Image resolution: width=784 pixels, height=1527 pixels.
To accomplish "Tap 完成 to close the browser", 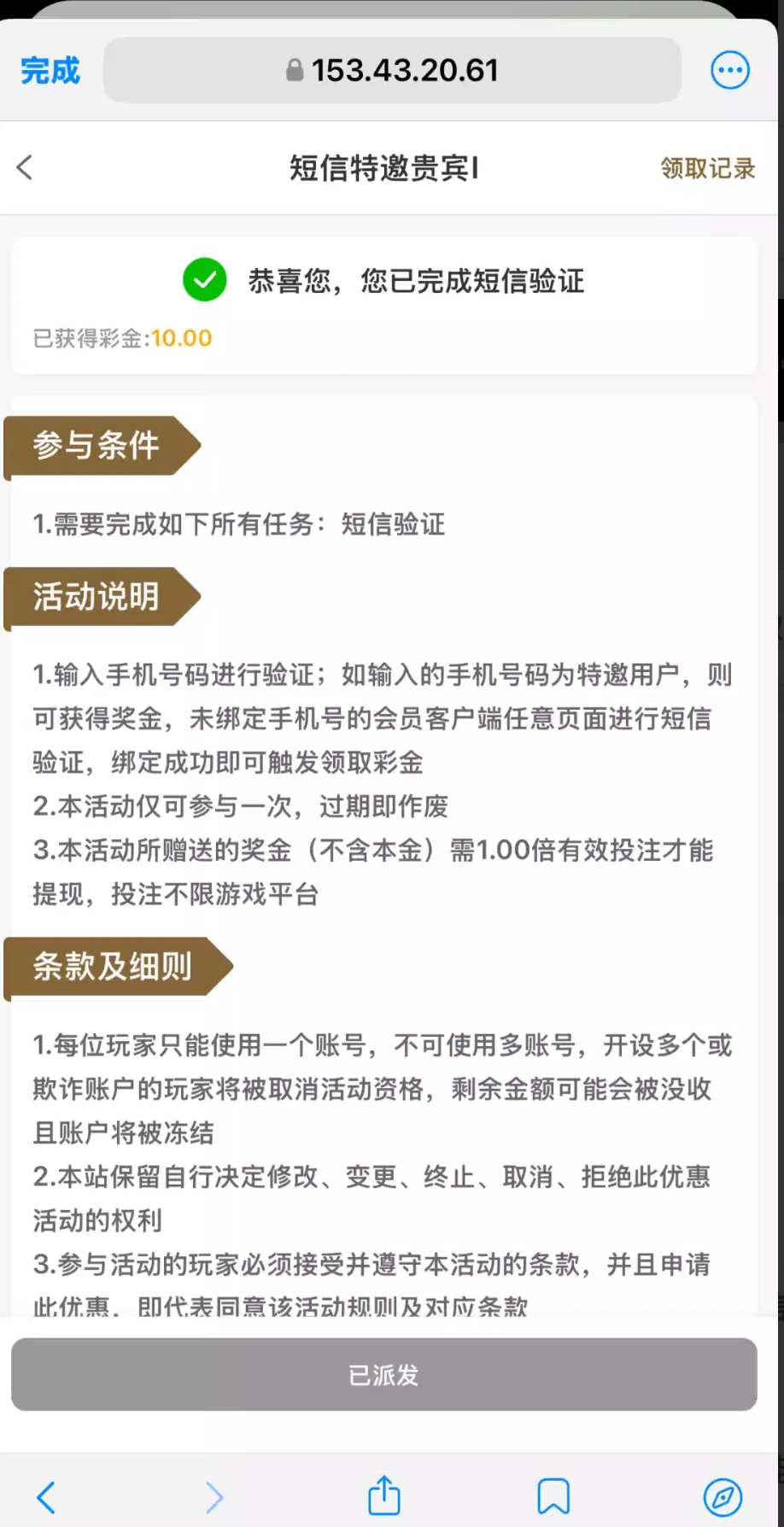I will (50, 70).
